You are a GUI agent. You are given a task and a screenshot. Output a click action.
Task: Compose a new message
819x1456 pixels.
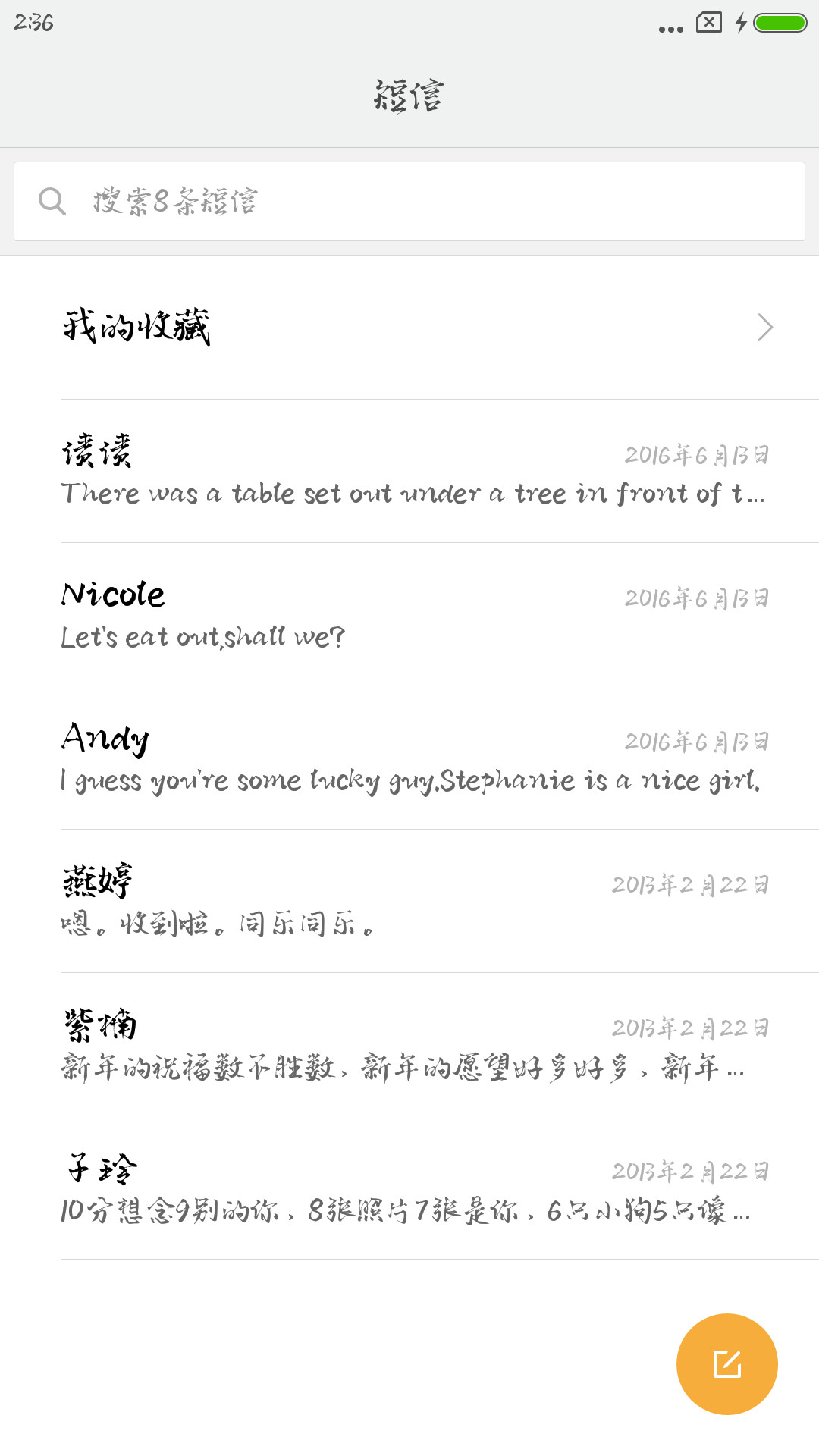[726, 1363]
